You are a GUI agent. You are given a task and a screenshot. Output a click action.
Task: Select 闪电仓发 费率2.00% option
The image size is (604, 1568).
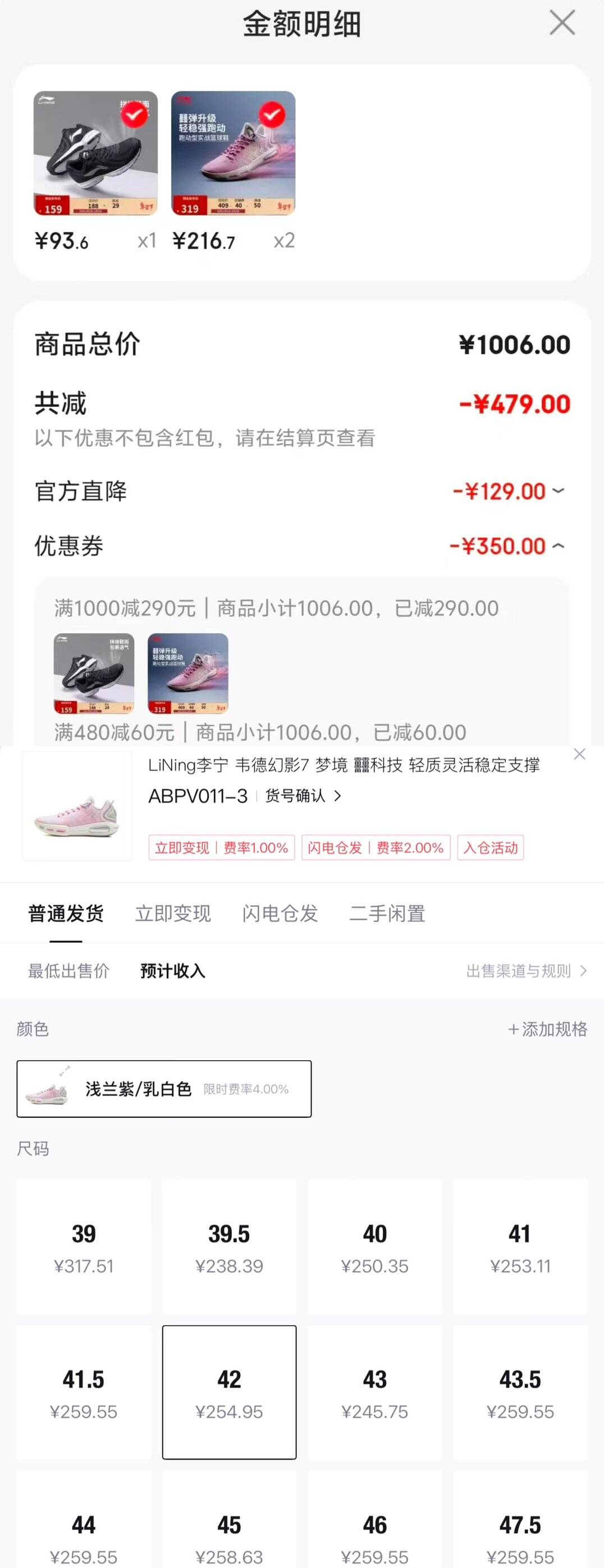(x=376, y=847)
